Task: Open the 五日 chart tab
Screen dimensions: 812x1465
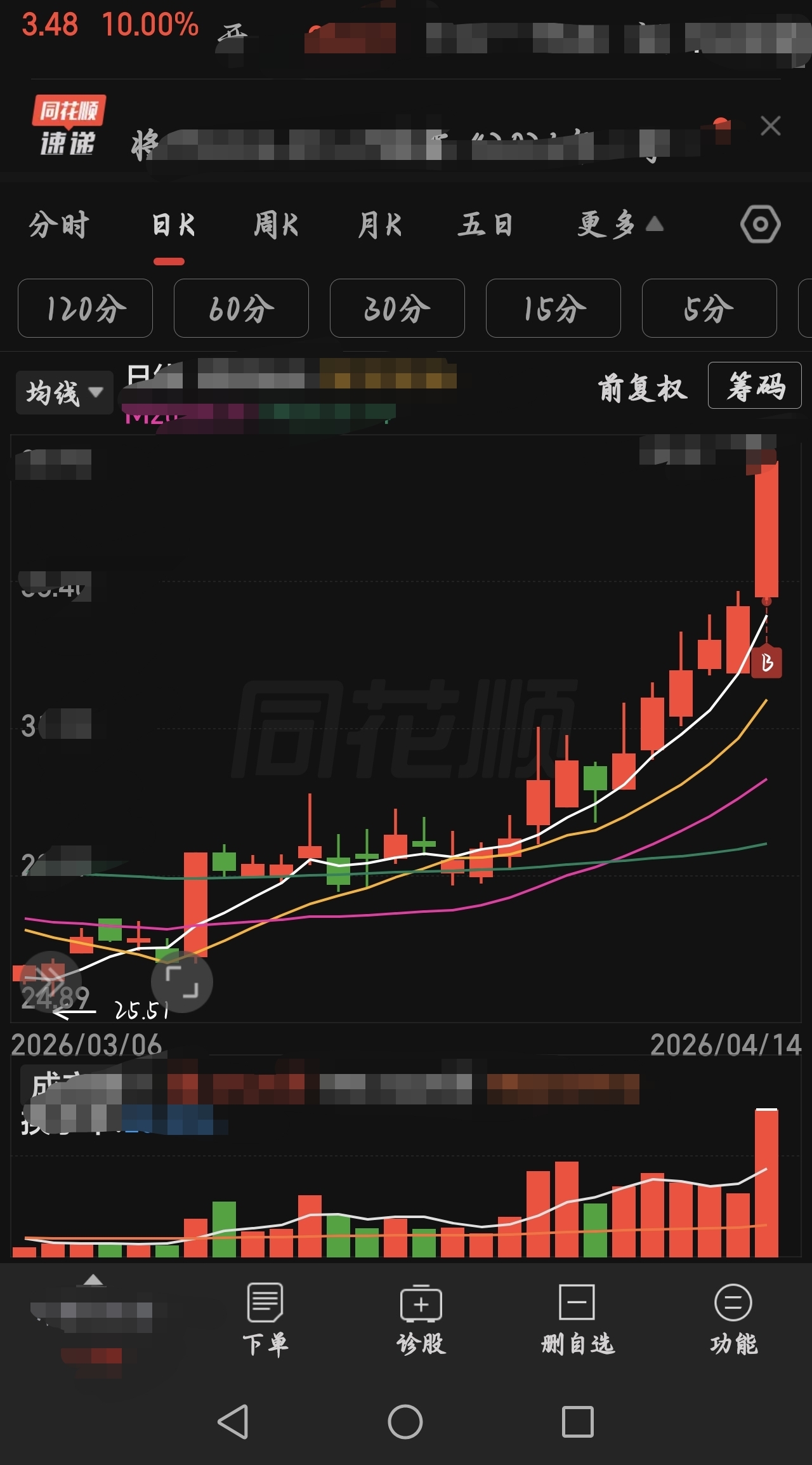Action: (486, 225)
